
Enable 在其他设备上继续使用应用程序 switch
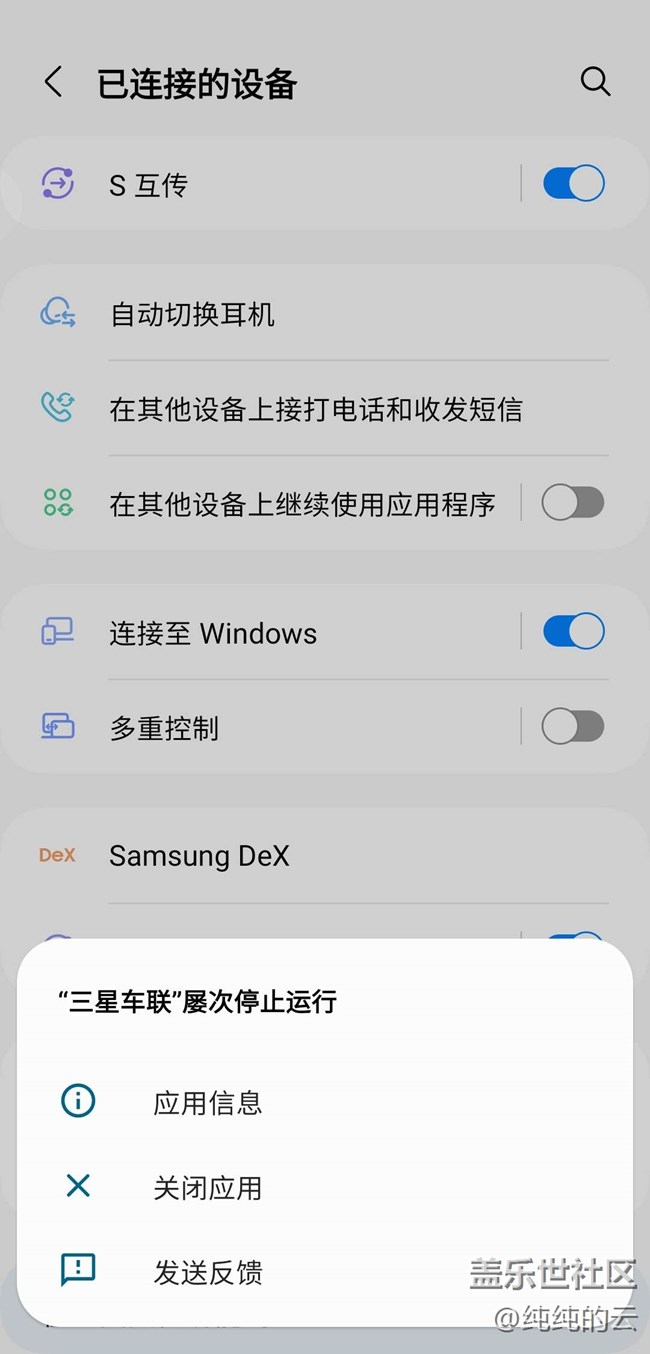[x=573, y=503]
